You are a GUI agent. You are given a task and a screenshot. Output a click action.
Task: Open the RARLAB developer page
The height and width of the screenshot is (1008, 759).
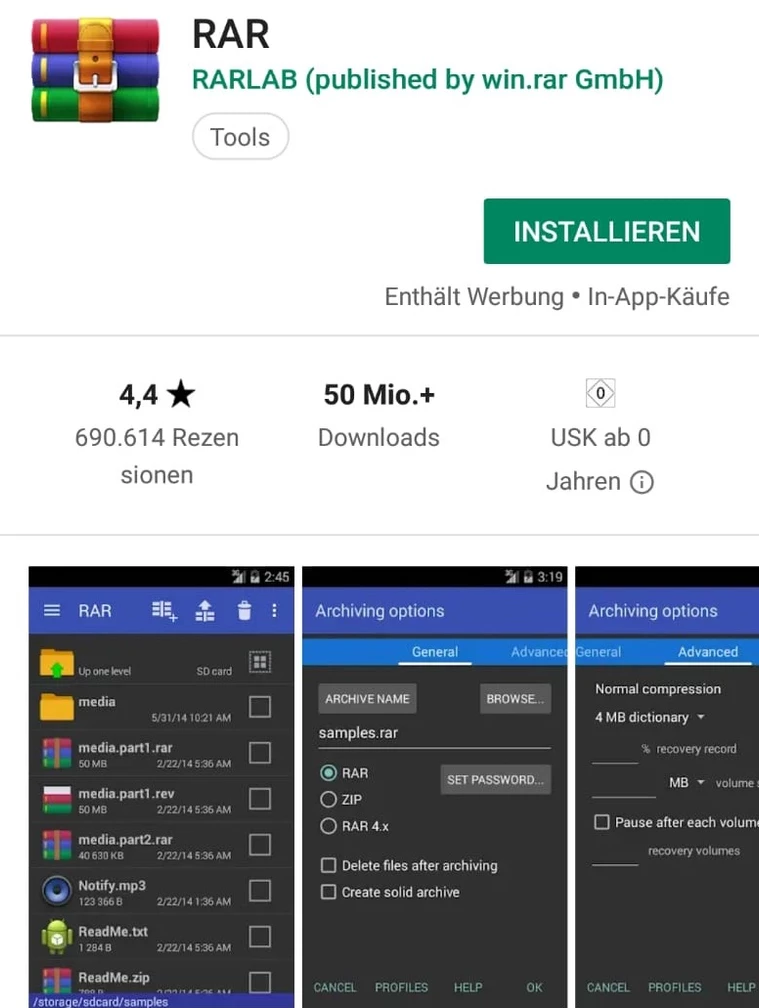[427, 80]
